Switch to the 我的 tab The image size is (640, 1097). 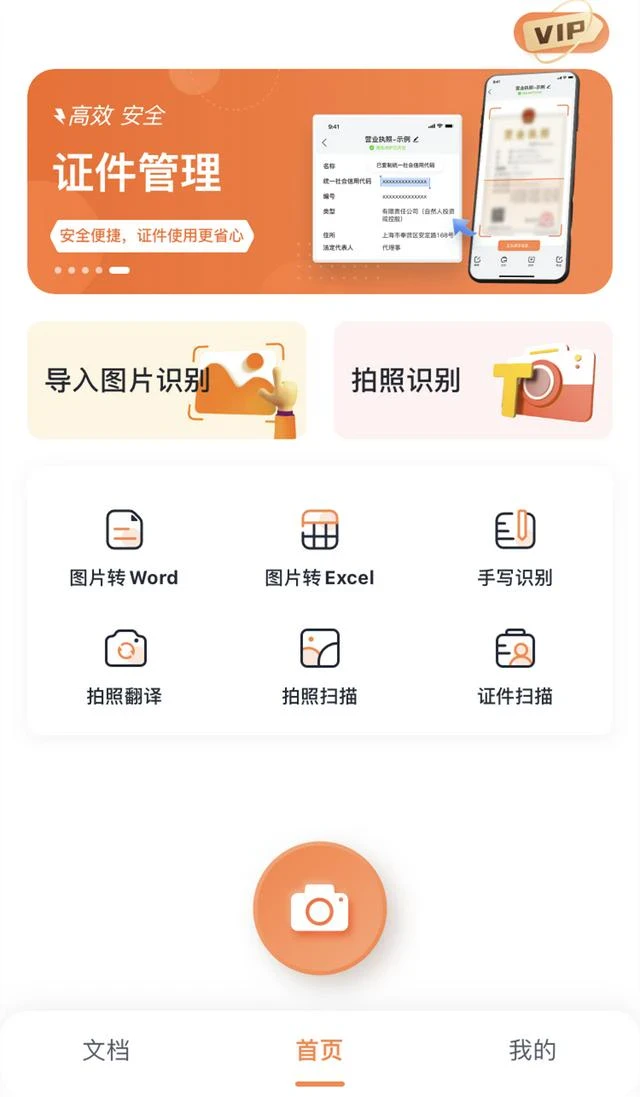[x=532, y=1051]
